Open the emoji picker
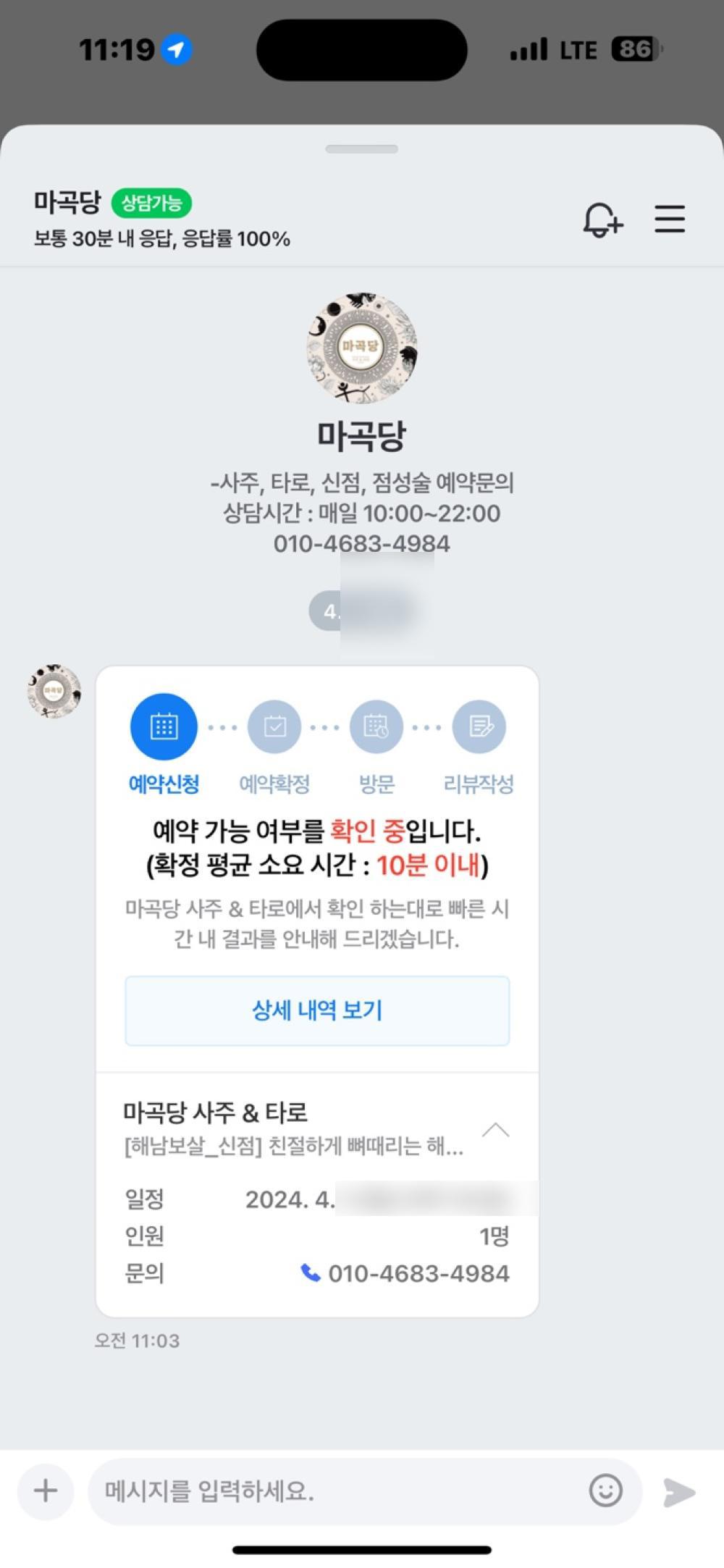Viewport: 724px width, 1568px height. tap(605, 1491)
